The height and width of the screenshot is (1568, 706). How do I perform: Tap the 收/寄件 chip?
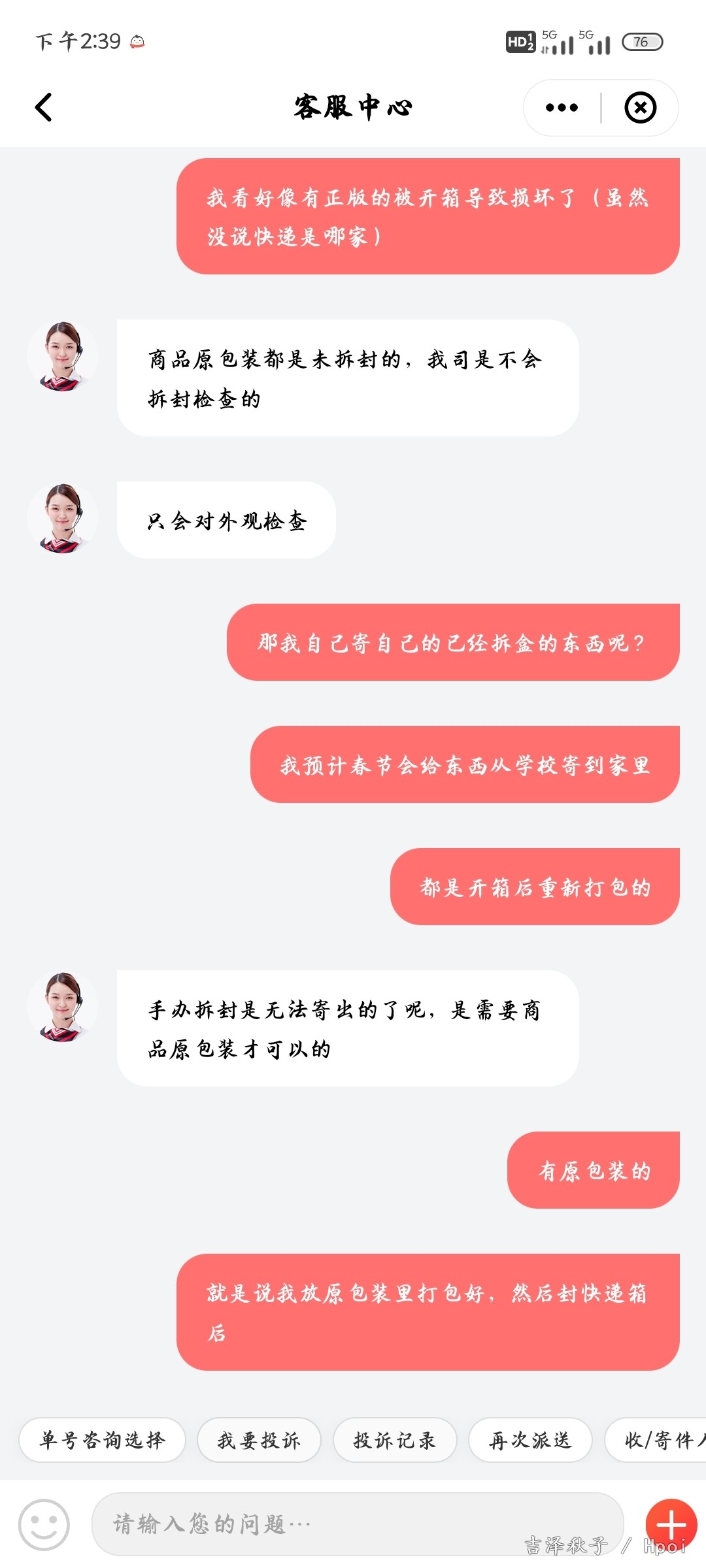656,1440
